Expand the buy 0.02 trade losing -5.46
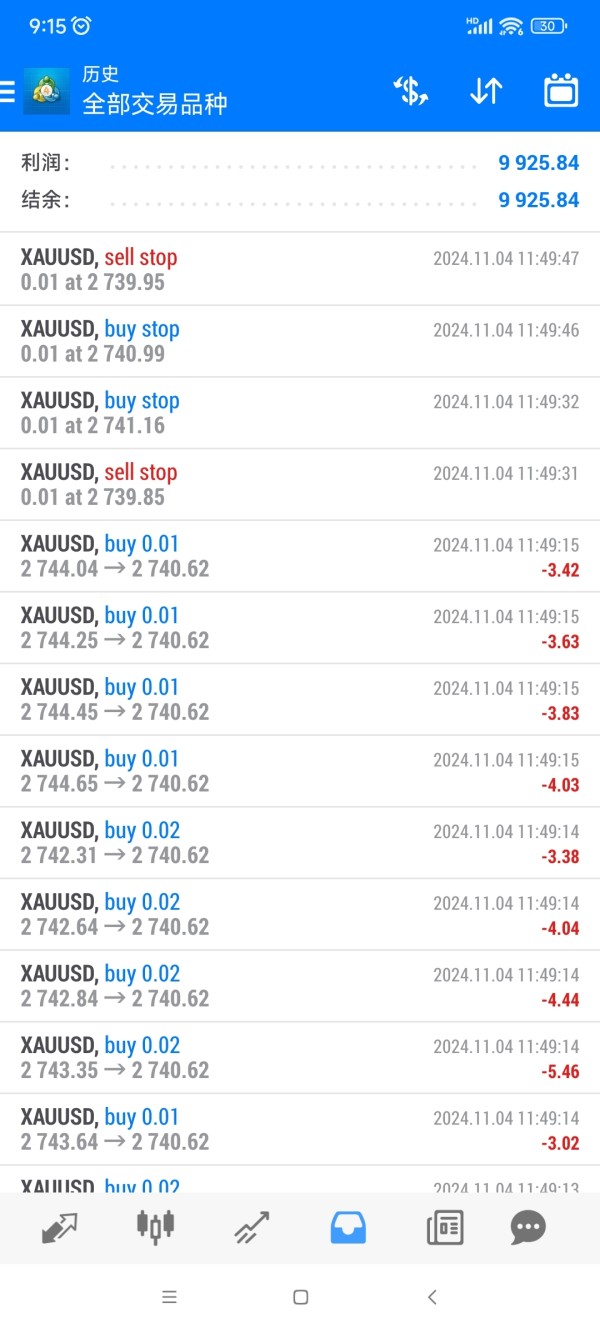The image size is (600, 1333). coord(300,1058)
